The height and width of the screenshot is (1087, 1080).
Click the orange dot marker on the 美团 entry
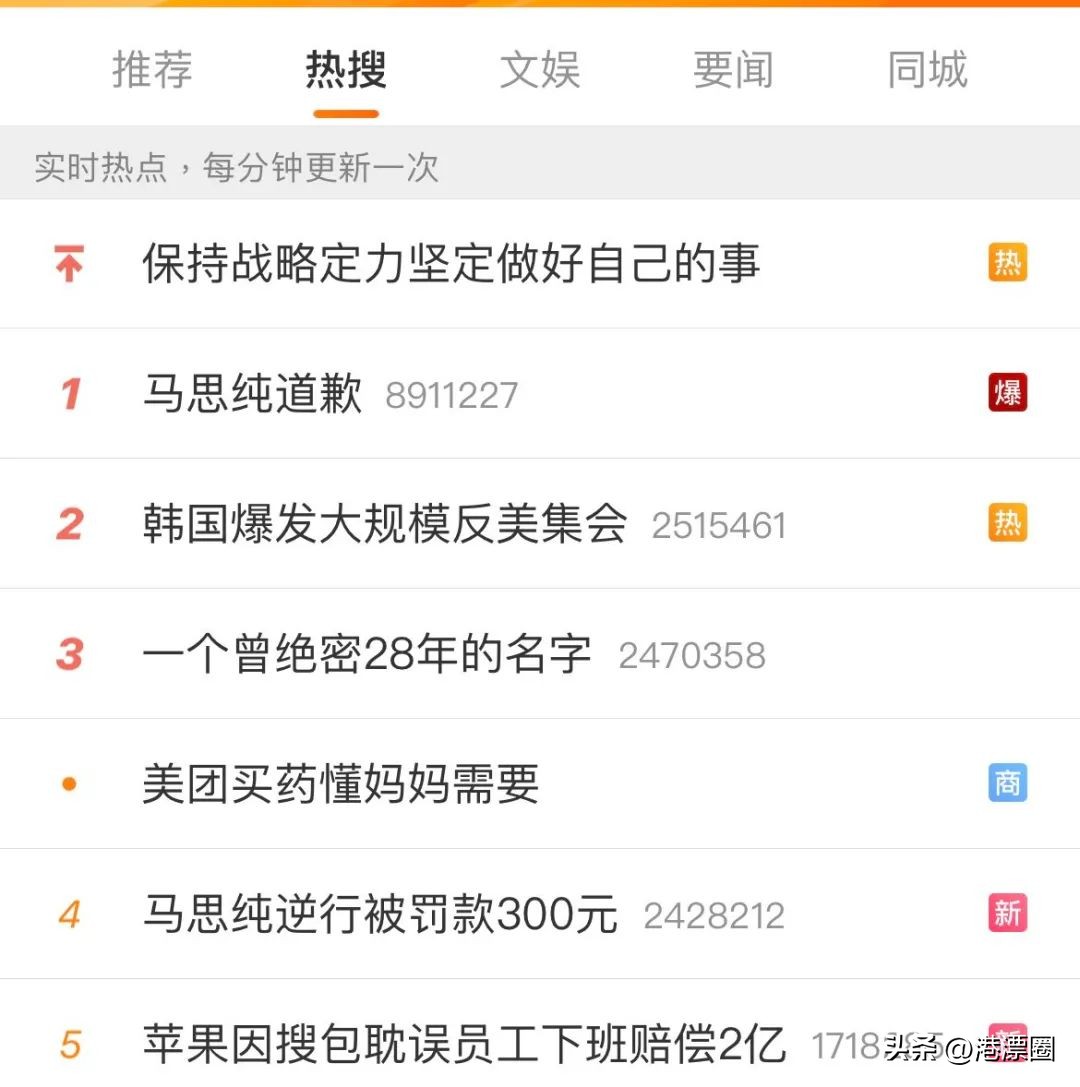pyautogui.click(x=68, y=783)
